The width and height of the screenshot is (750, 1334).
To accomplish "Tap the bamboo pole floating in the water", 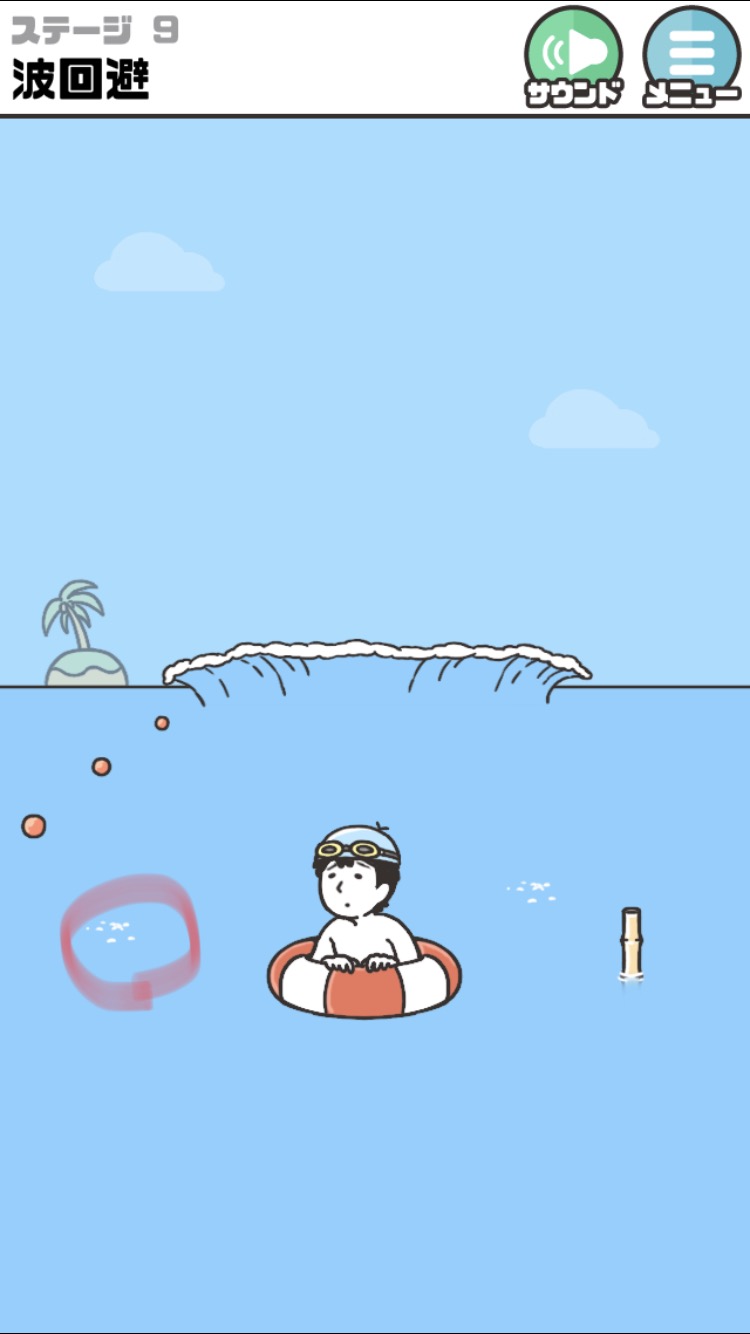I will pos(631,942).
